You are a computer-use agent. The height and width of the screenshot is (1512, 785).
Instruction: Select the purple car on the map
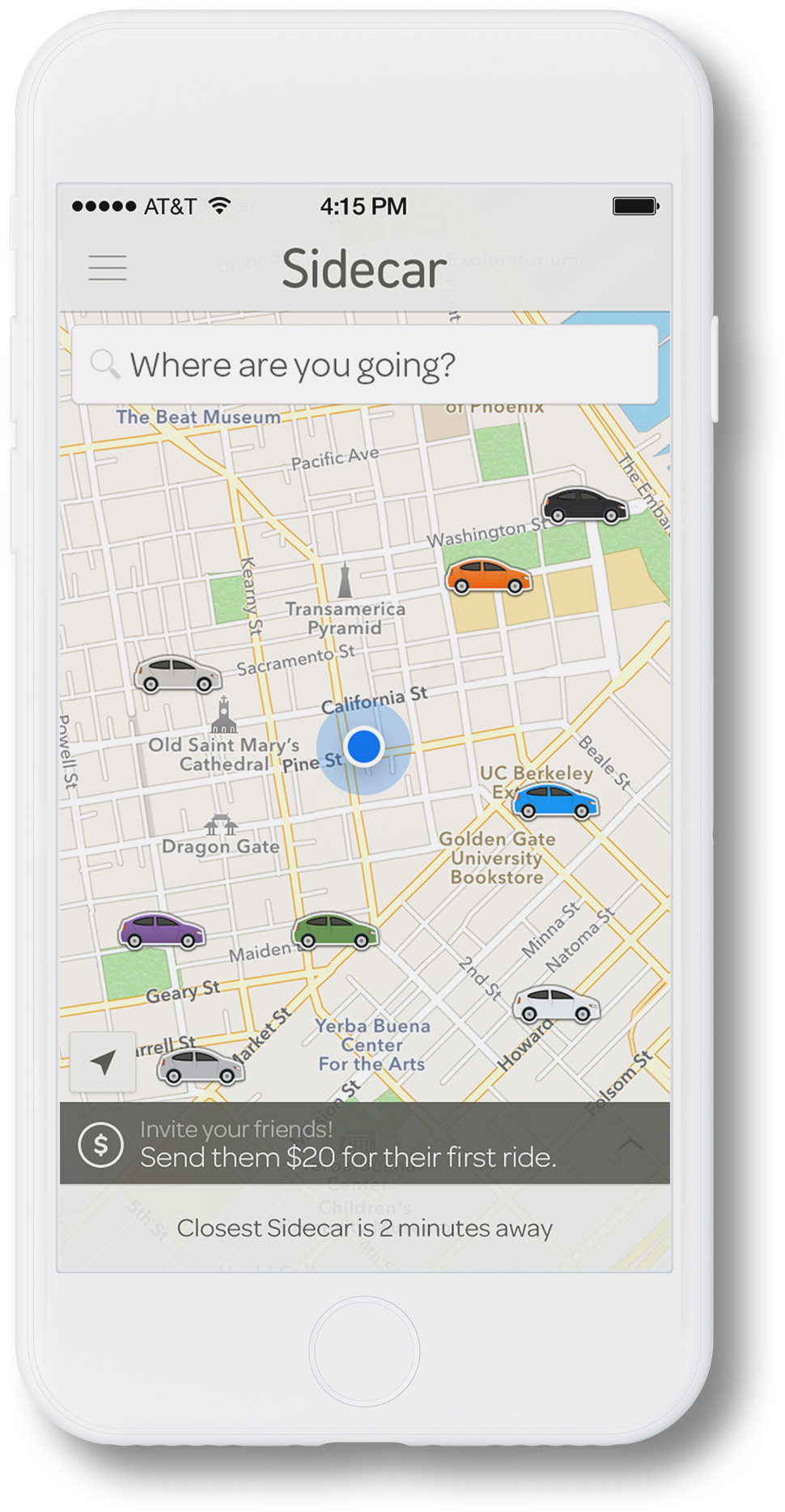162,930
